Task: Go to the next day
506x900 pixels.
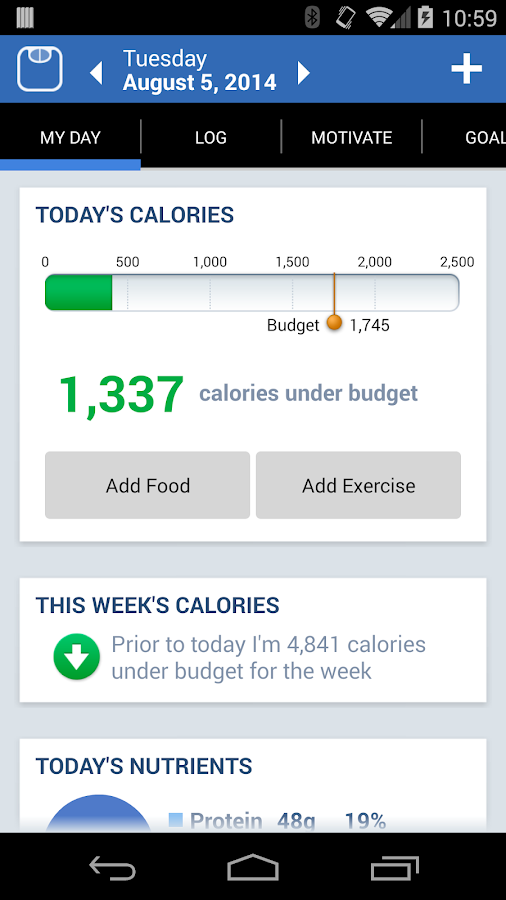Action: (x=303, y=73)
